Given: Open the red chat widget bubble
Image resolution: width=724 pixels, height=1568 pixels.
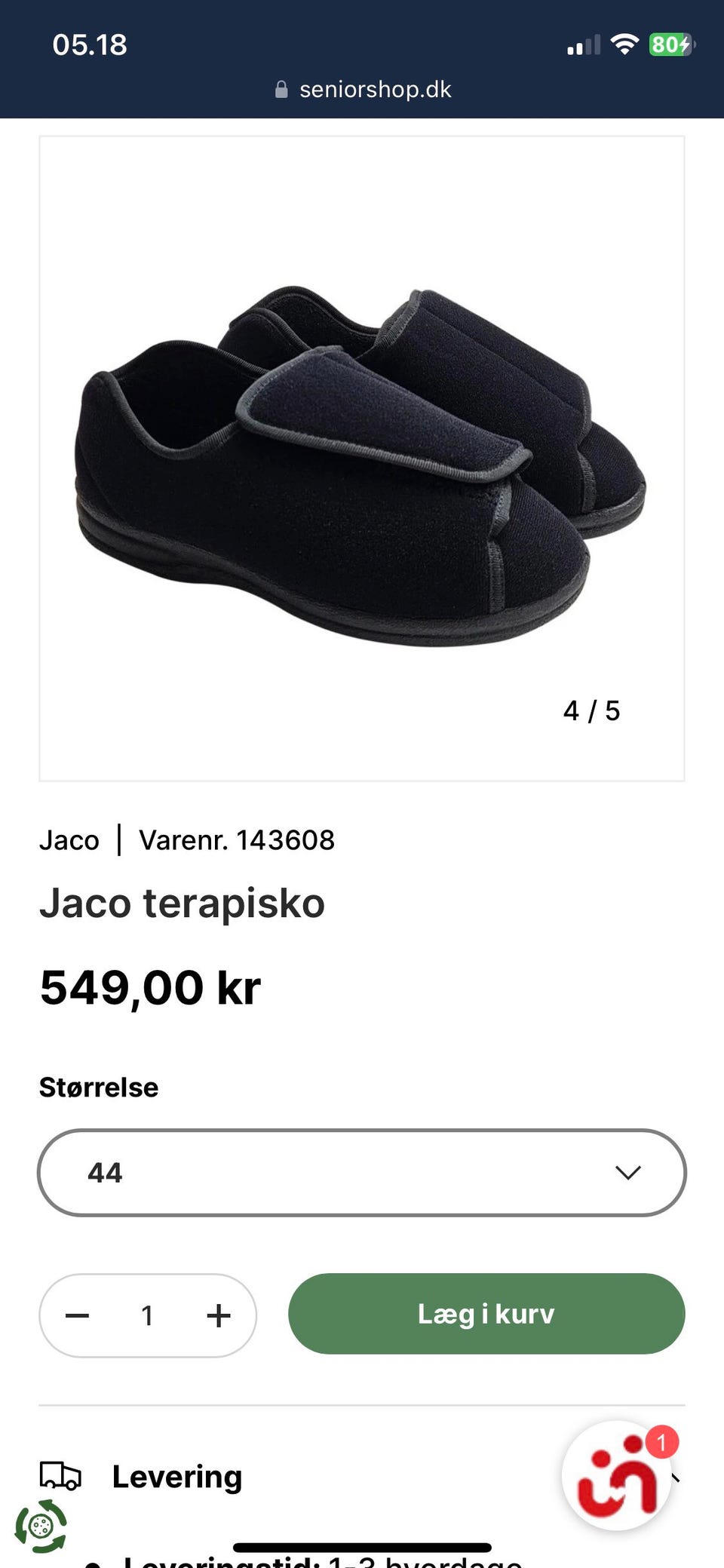Looking at the screenshot, I should 617,1476.
